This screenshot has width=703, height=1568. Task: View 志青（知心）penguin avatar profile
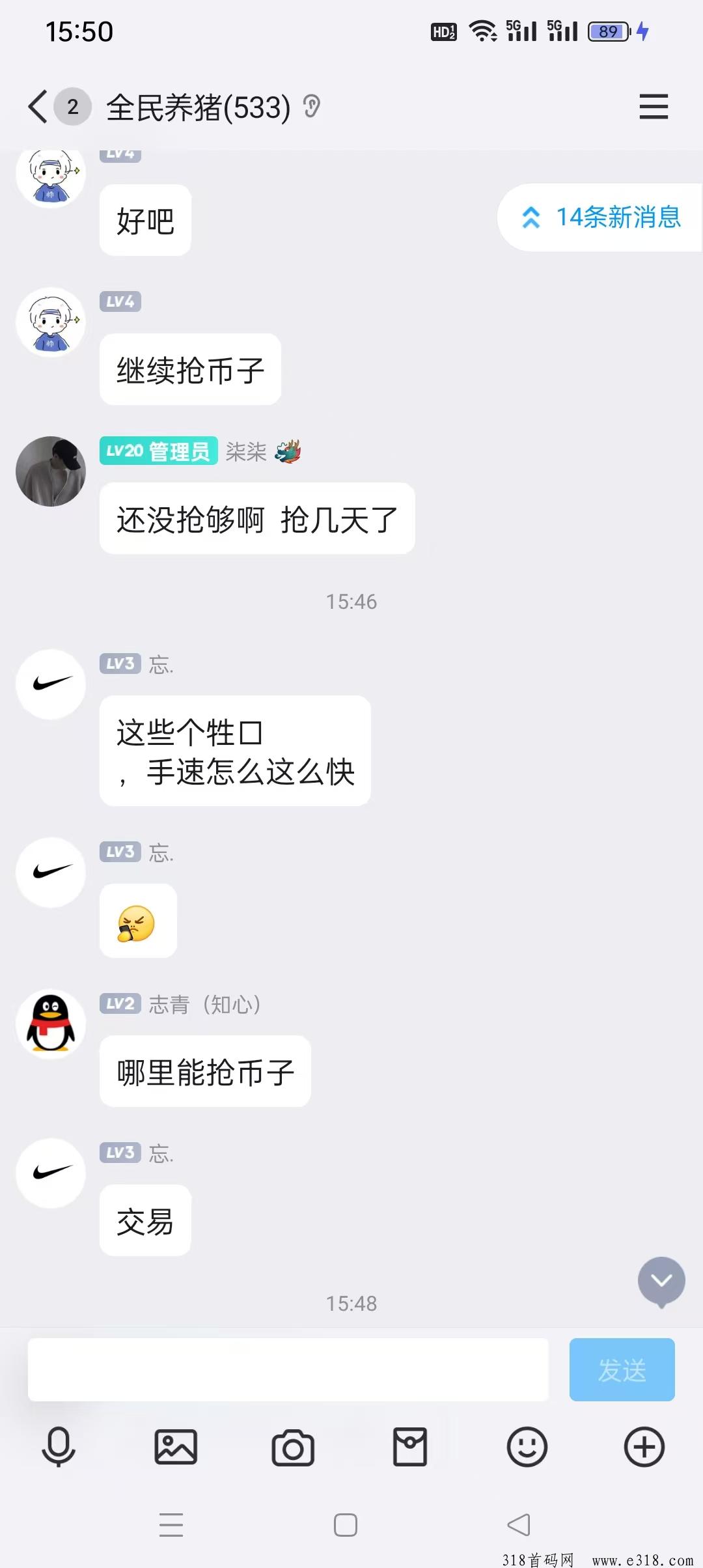point(51,1024)
